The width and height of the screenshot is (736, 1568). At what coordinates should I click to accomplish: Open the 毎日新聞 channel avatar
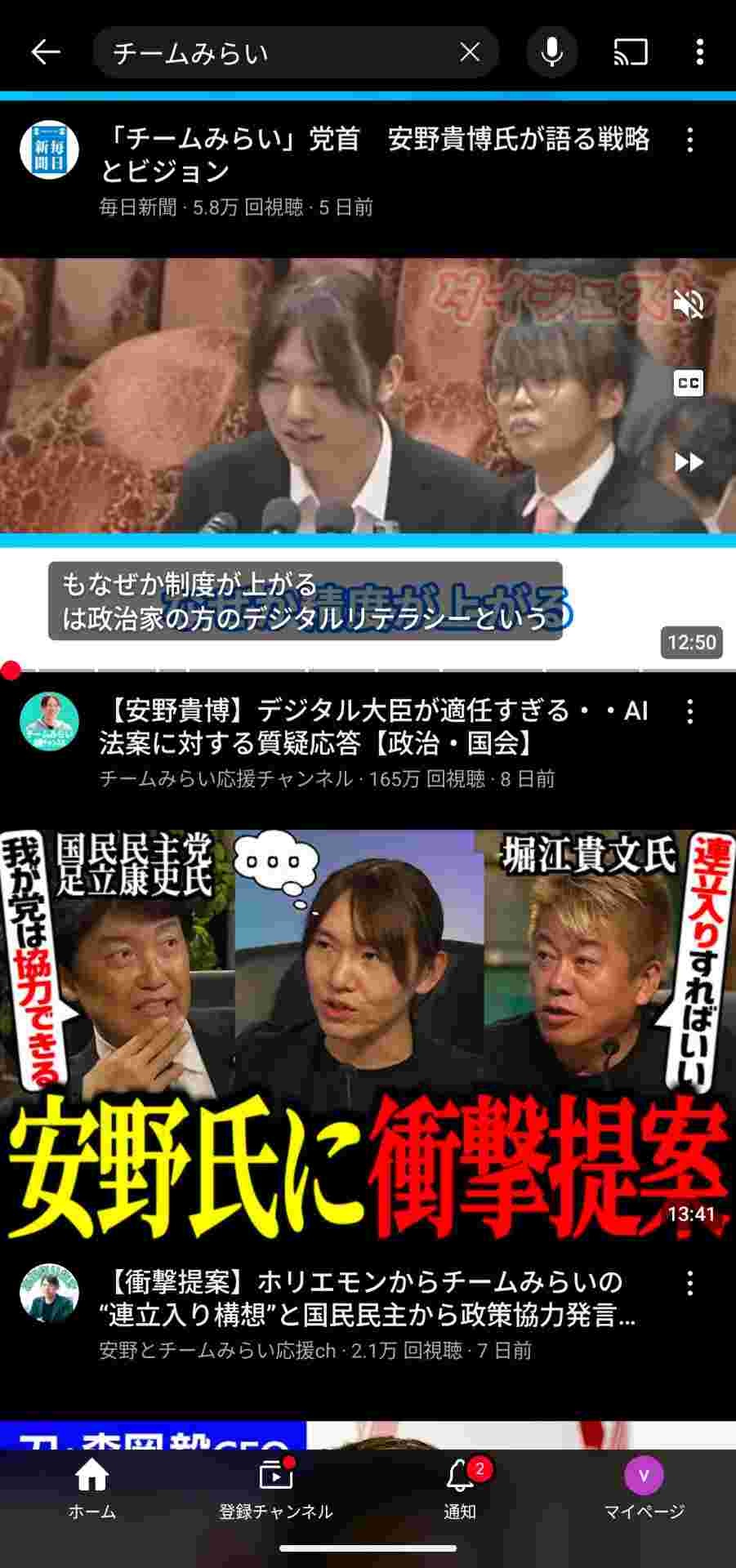tap(49, 151)
